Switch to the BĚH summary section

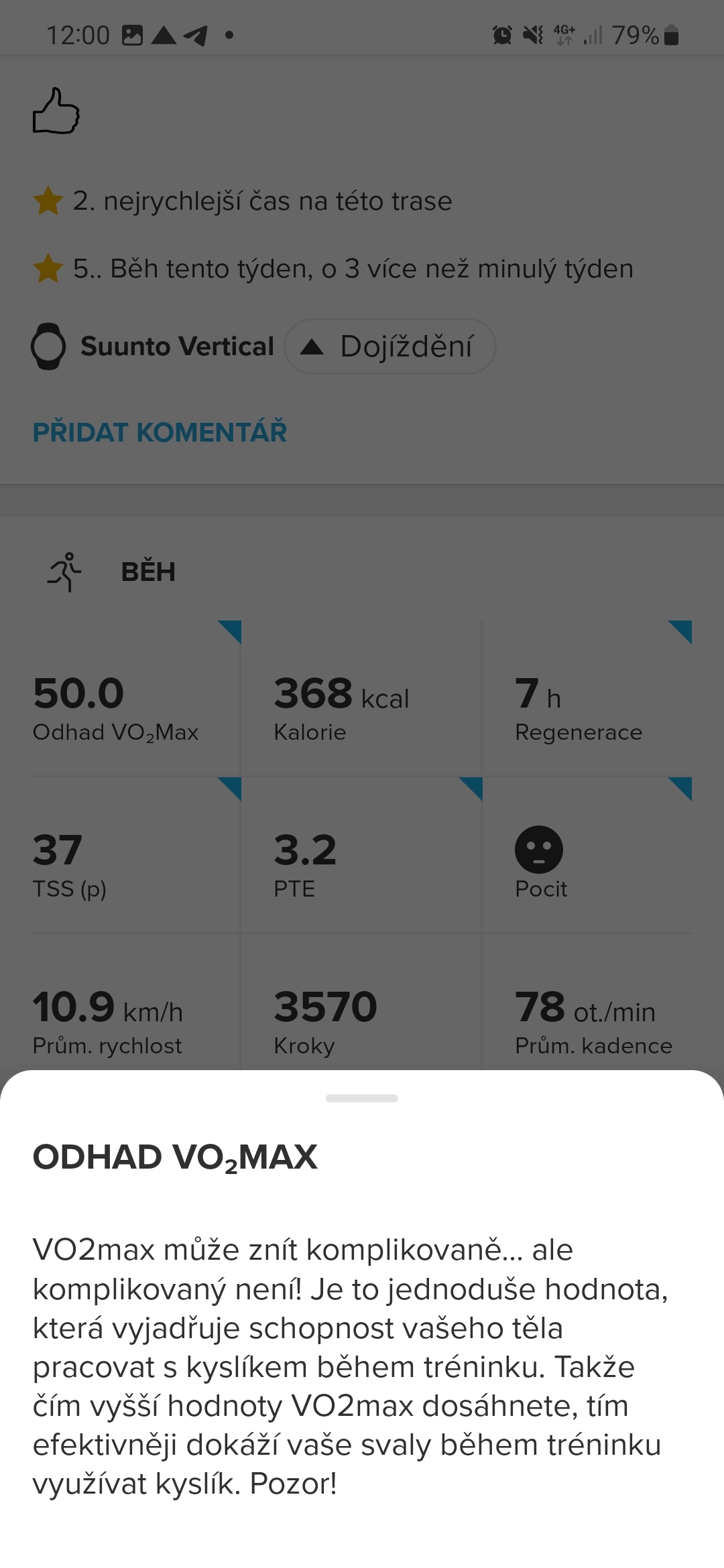(149, 572)
